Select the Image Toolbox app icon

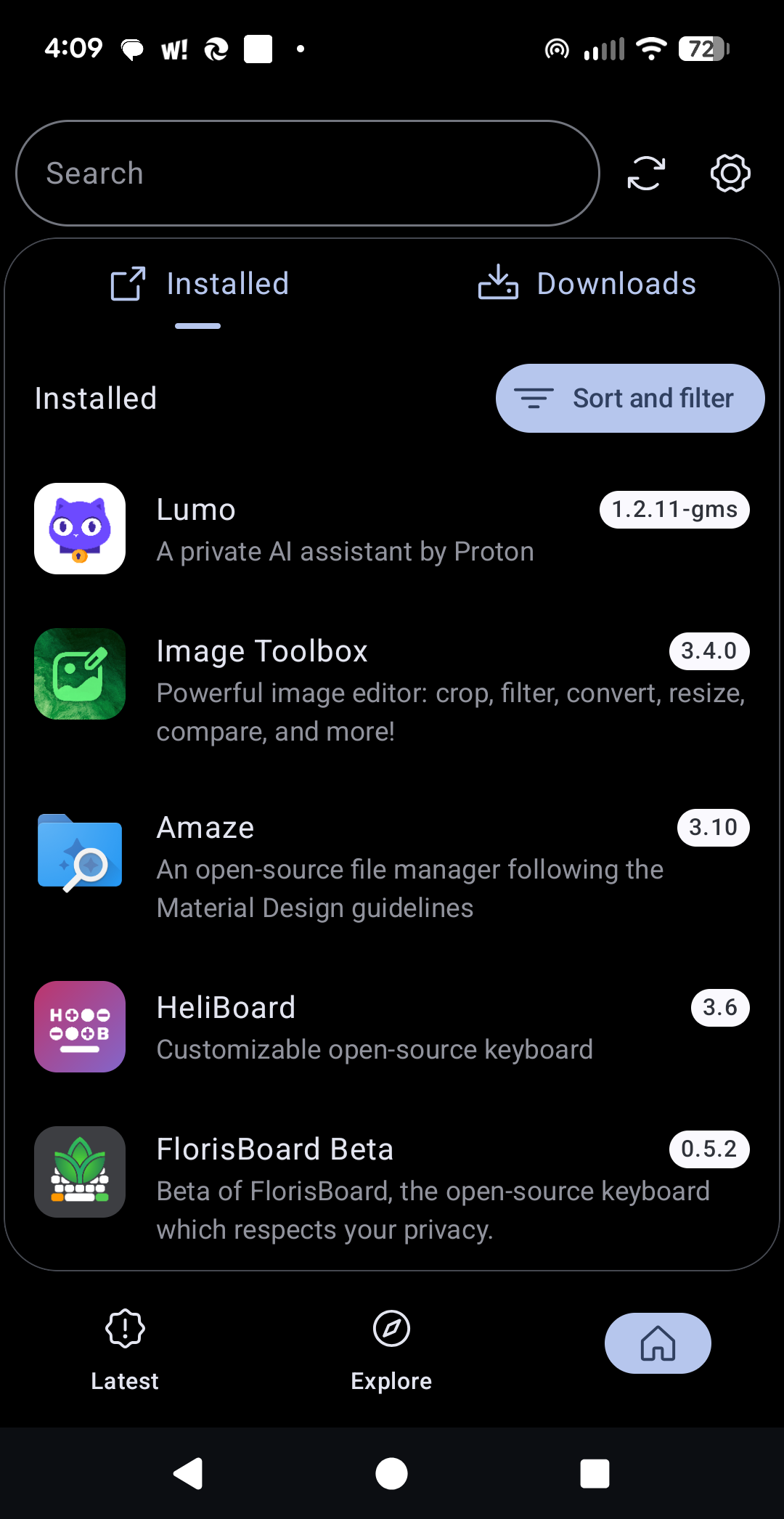click(80, 674)
